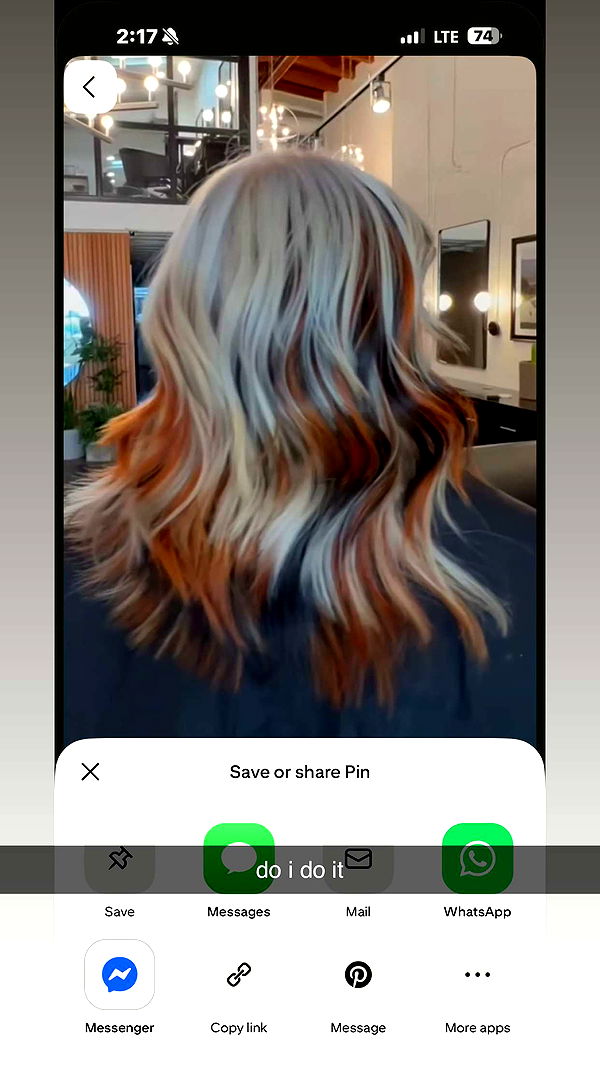Copy the Pin link
Image resolution: width=600 pixels, height=1066 pixels.
coord(238,974)
